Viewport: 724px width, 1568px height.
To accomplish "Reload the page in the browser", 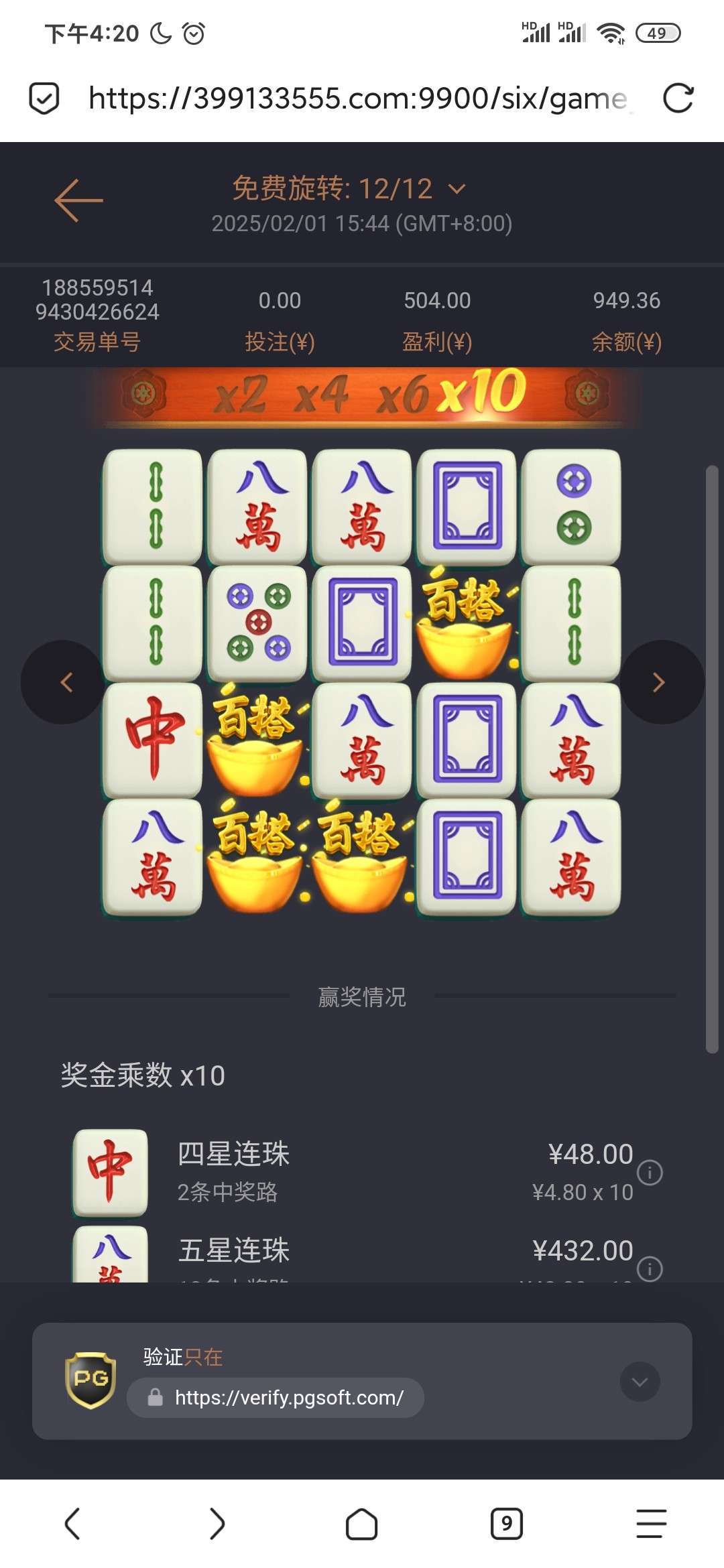I will pos(678,99).
